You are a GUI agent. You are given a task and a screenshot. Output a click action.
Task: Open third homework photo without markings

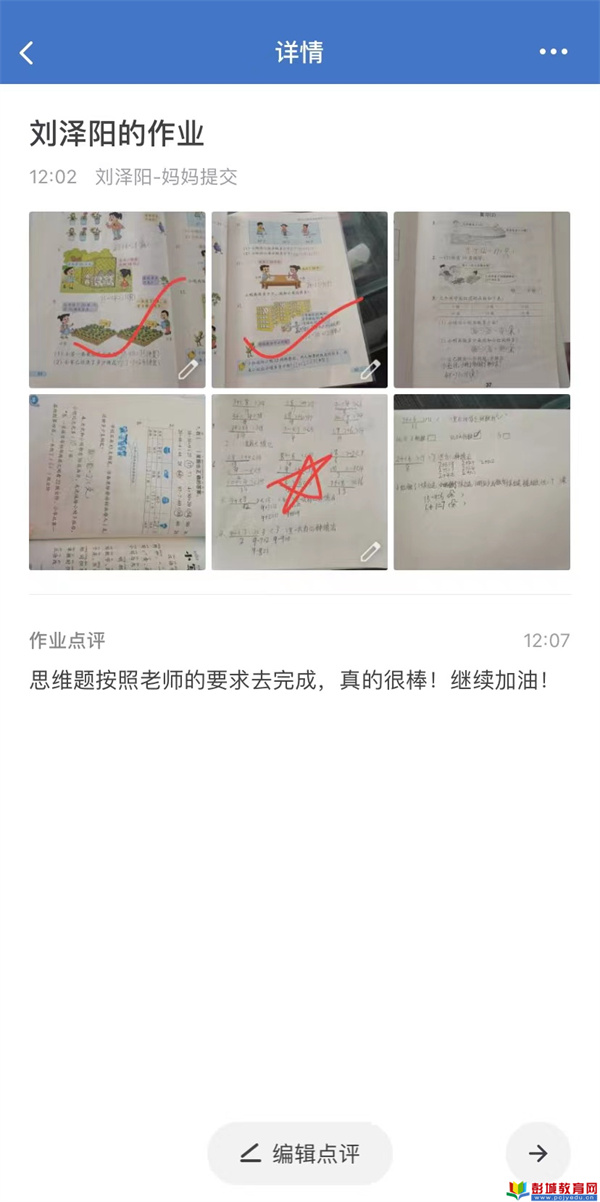point(481,299)
